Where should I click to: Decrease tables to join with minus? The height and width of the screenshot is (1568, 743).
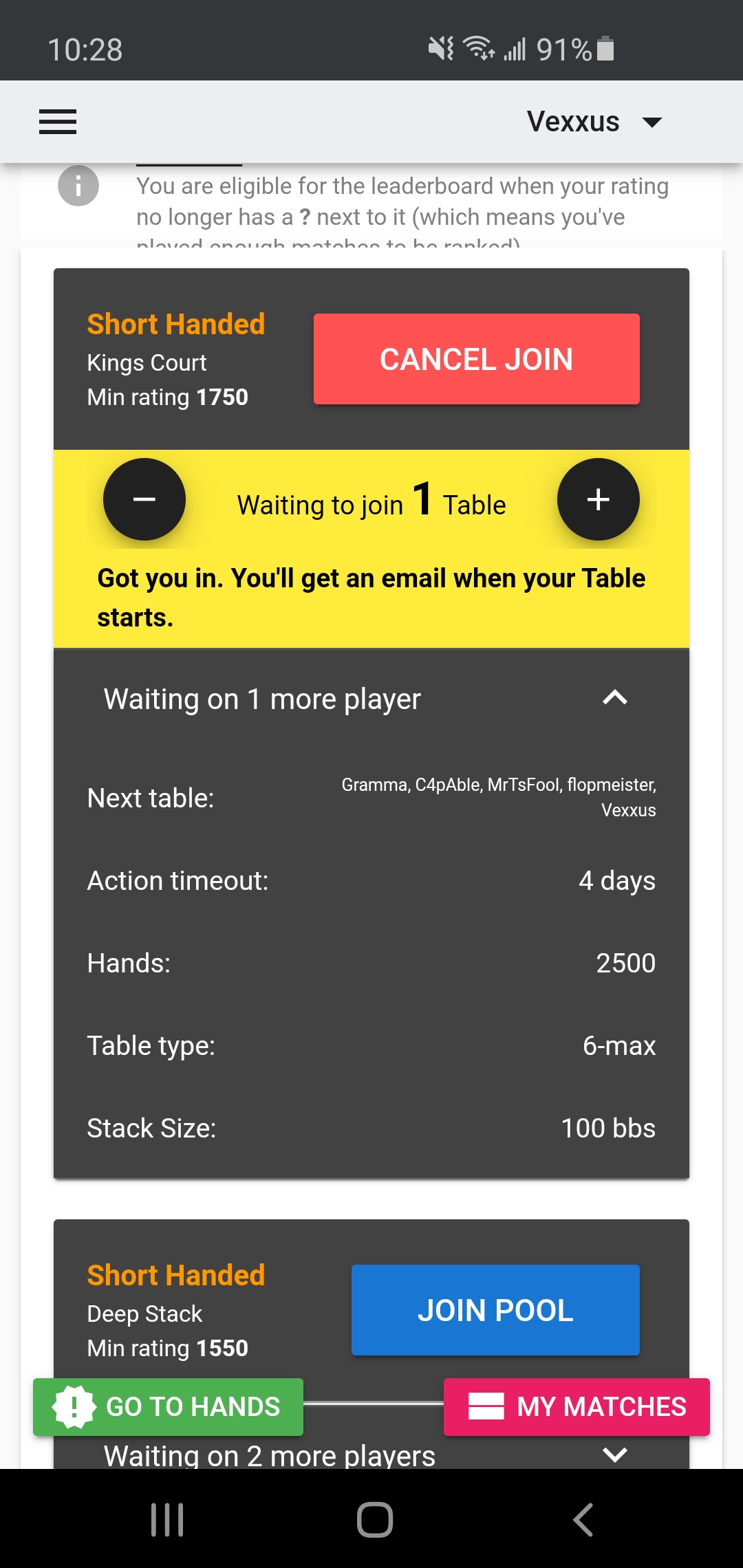point(144,499)
